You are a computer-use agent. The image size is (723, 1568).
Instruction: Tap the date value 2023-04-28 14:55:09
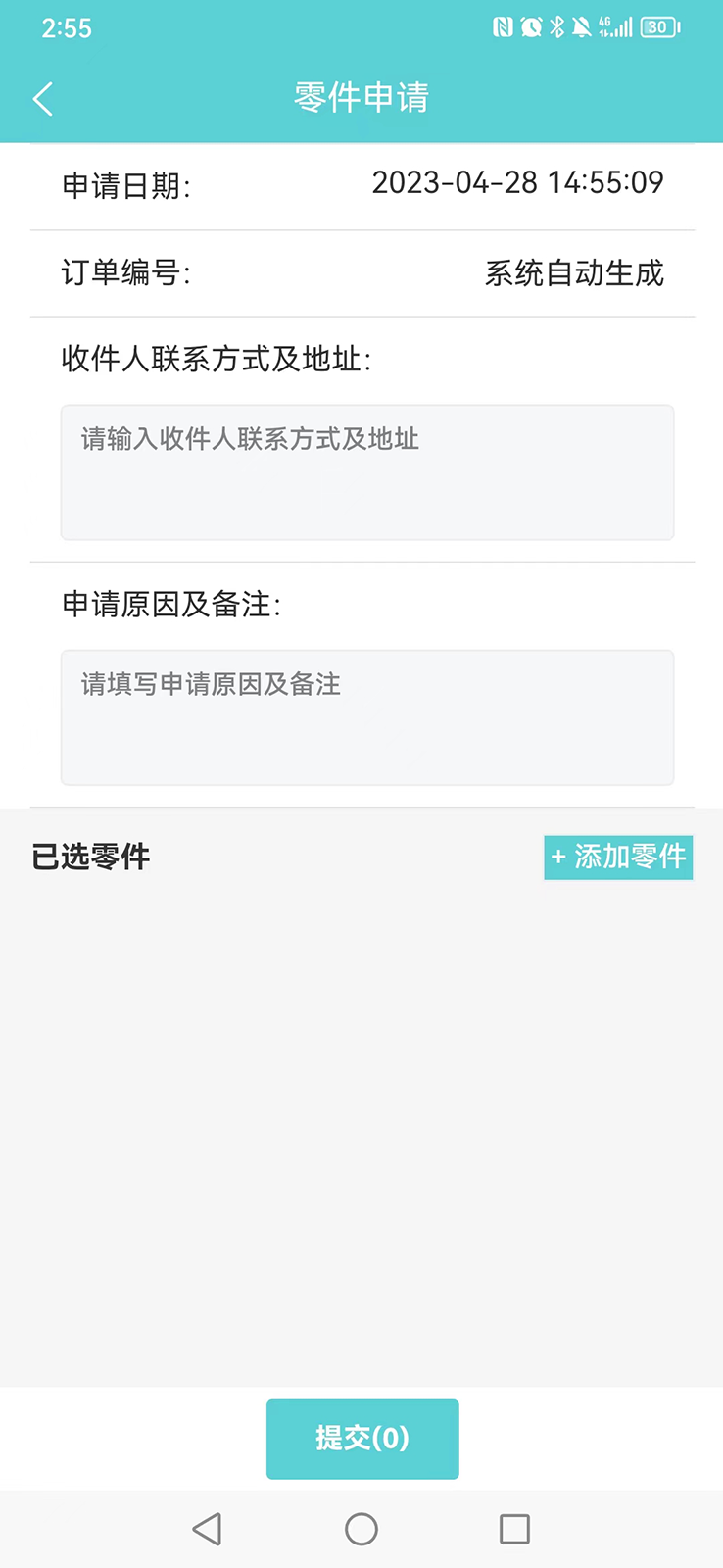[519, 183]
